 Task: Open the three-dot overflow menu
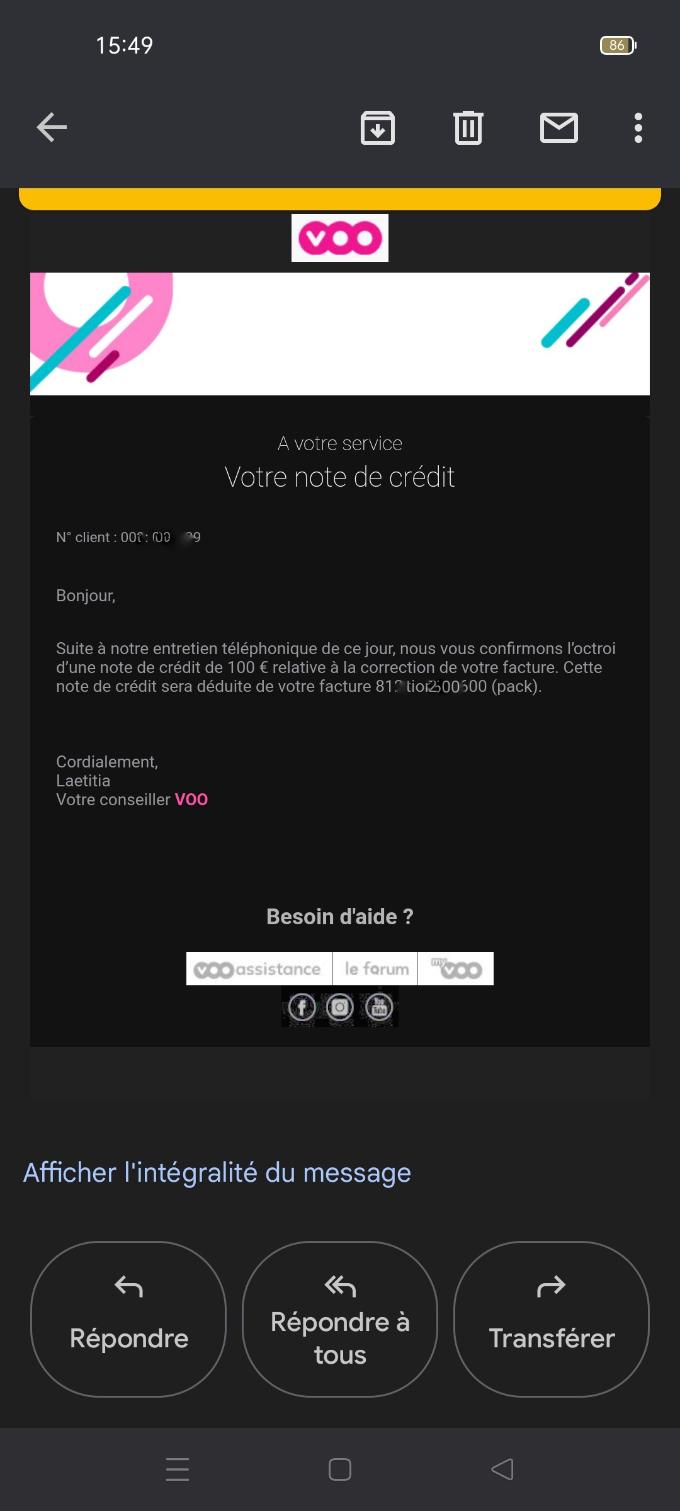coord(638,127)
